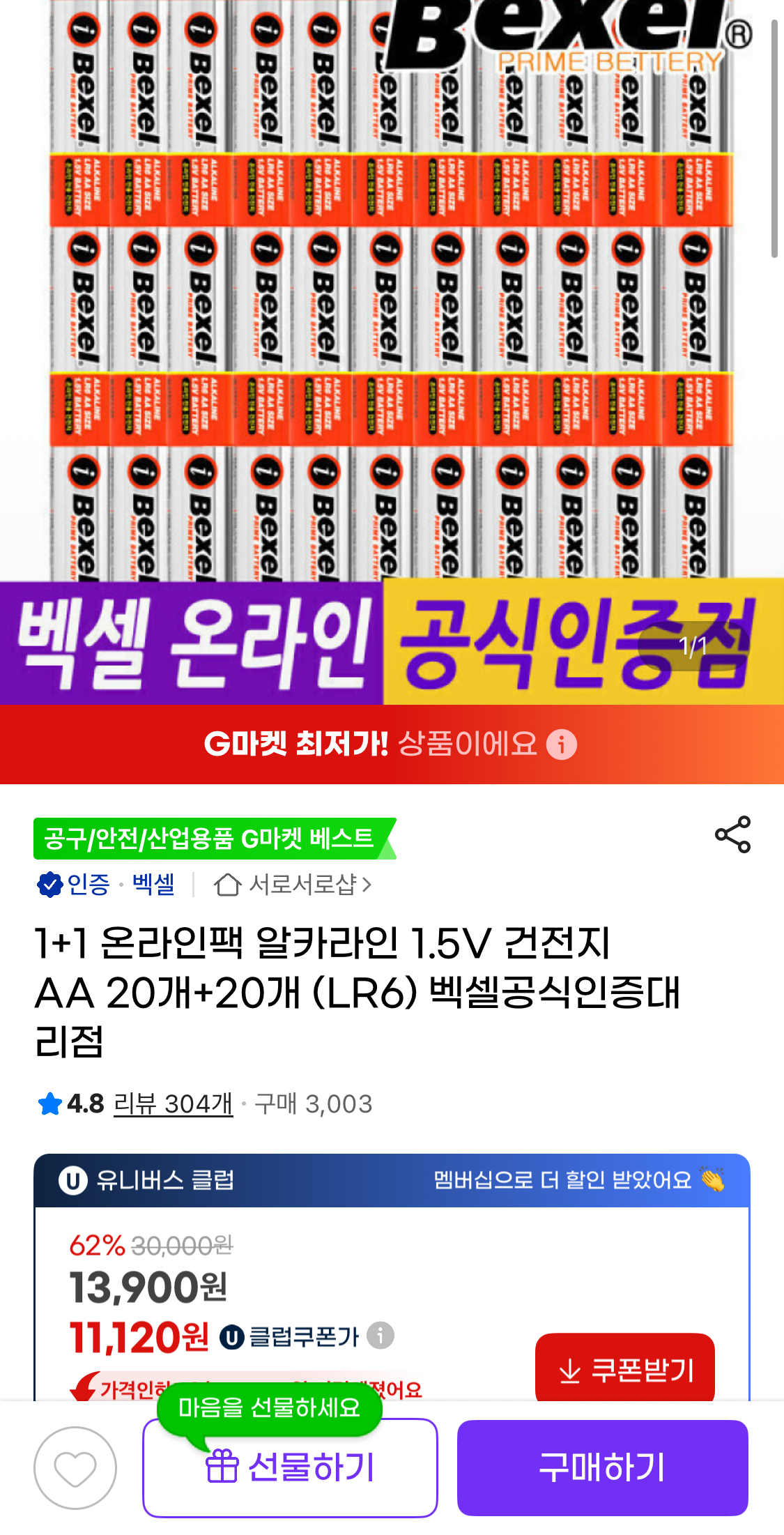Show info about 클럽쿠폰가 price
Viewport: 784px width, 1535px height.
point(381,1336)
